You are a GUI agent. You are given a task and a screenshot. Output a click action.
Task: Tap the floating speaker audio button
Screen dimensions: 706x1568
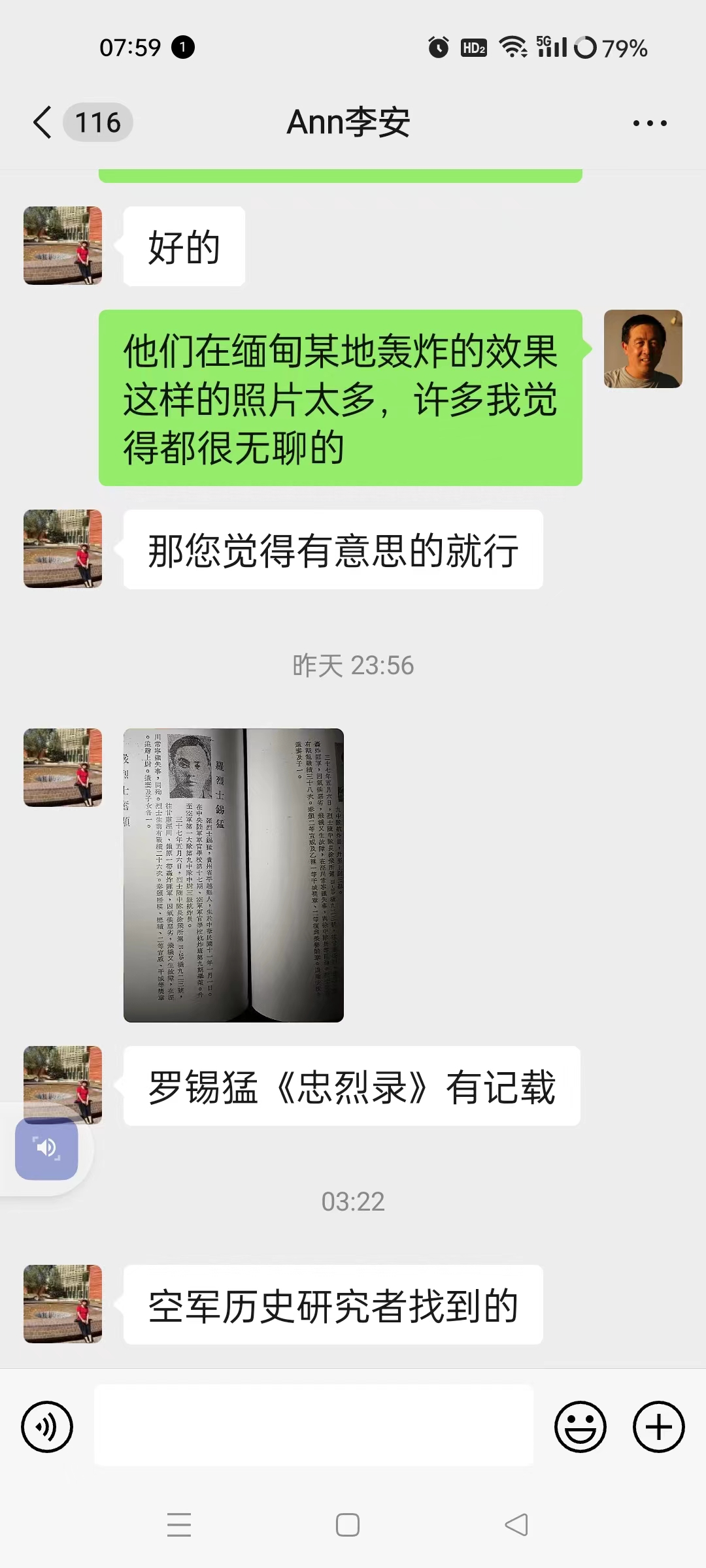pos(46,1148)
